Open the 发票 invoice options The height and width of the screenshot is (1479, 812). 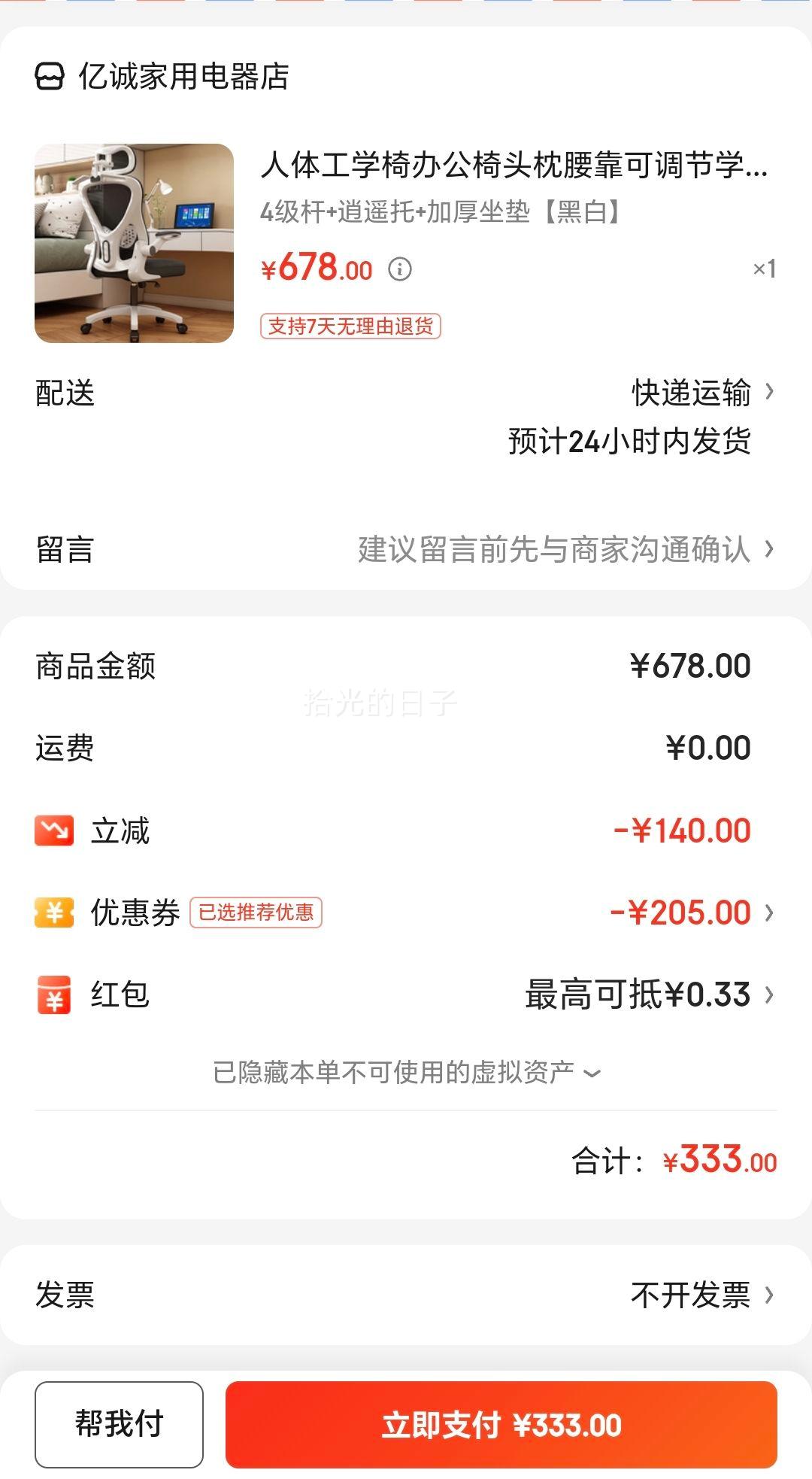click(406, 1295)
